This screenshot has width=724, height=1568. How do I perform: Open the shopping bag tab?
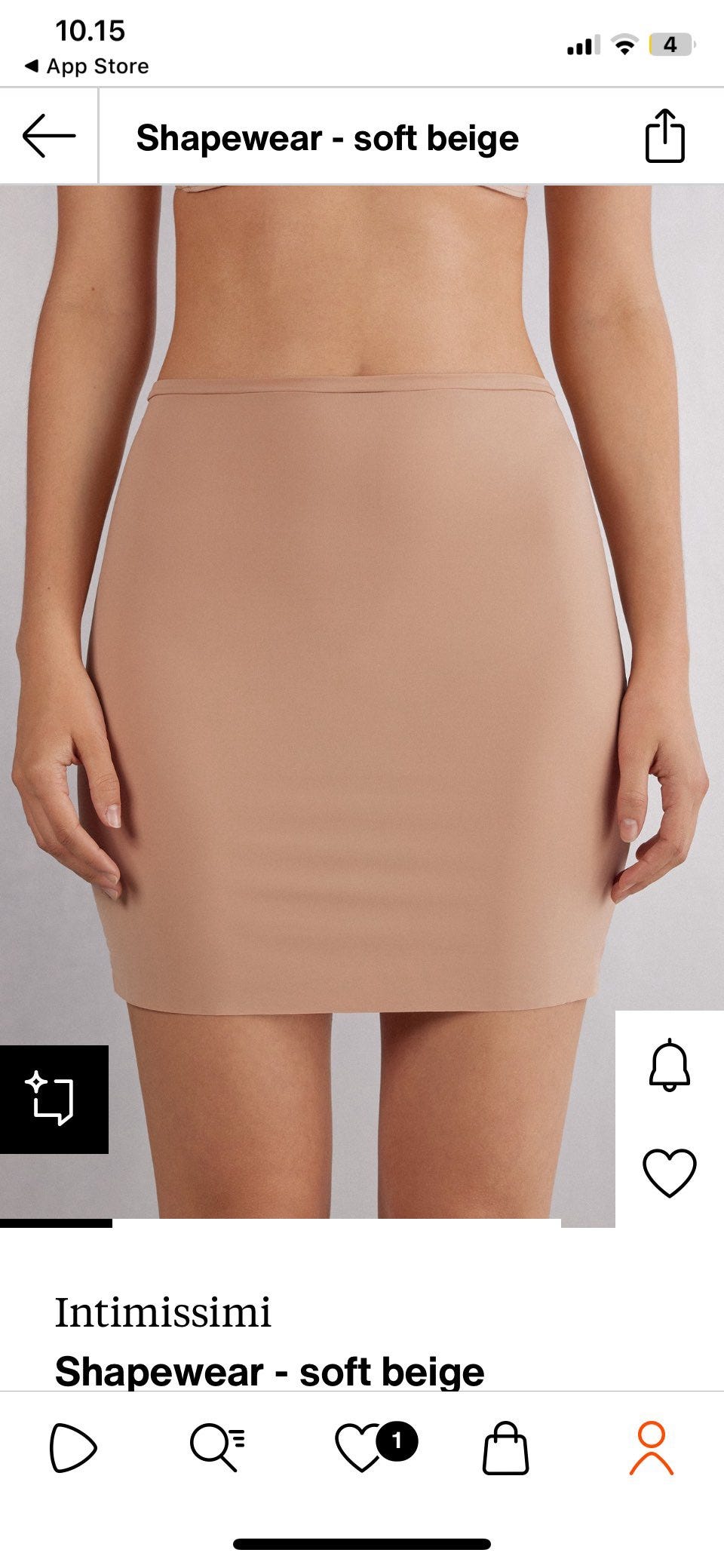505,1447
